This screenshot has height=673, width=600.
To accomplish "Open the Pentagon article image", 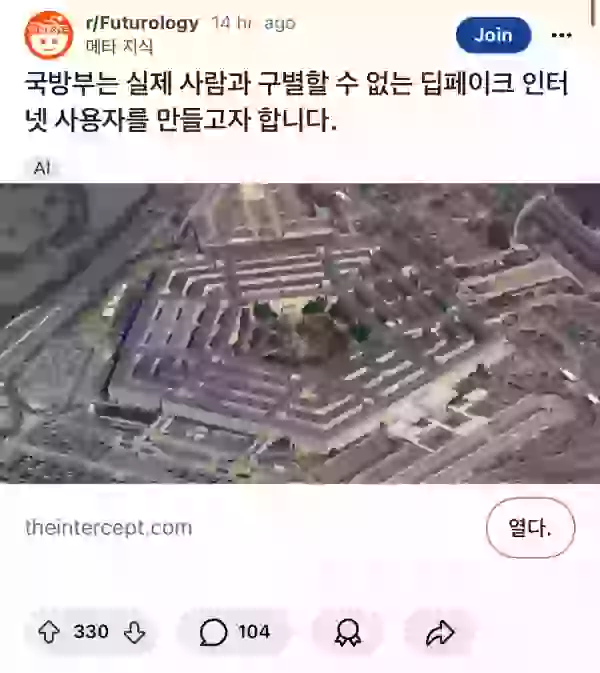I will click(x=300, y=333).
